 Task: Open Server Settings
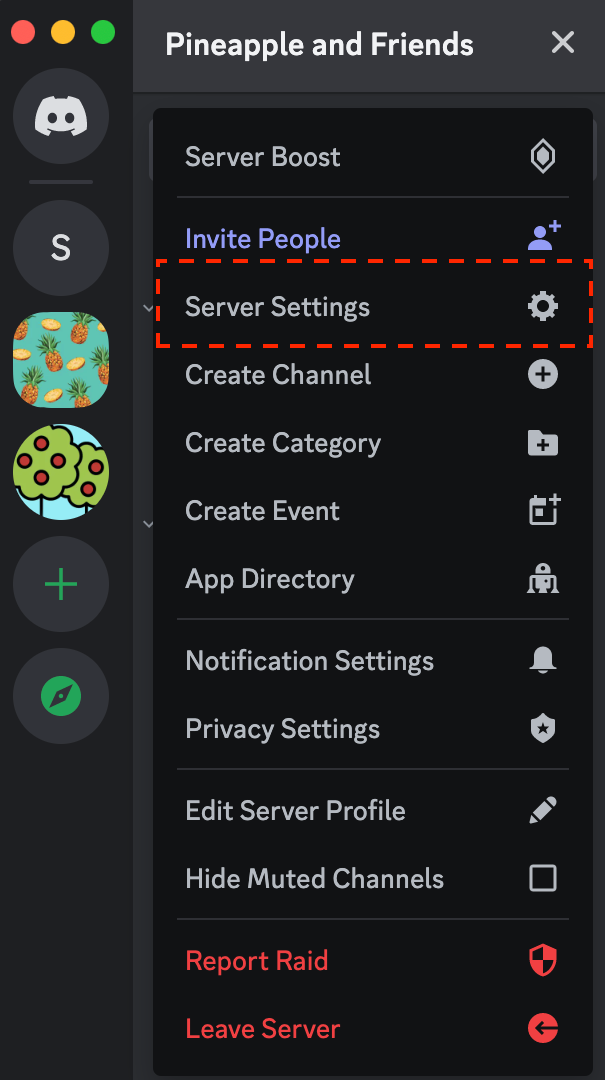372,307
